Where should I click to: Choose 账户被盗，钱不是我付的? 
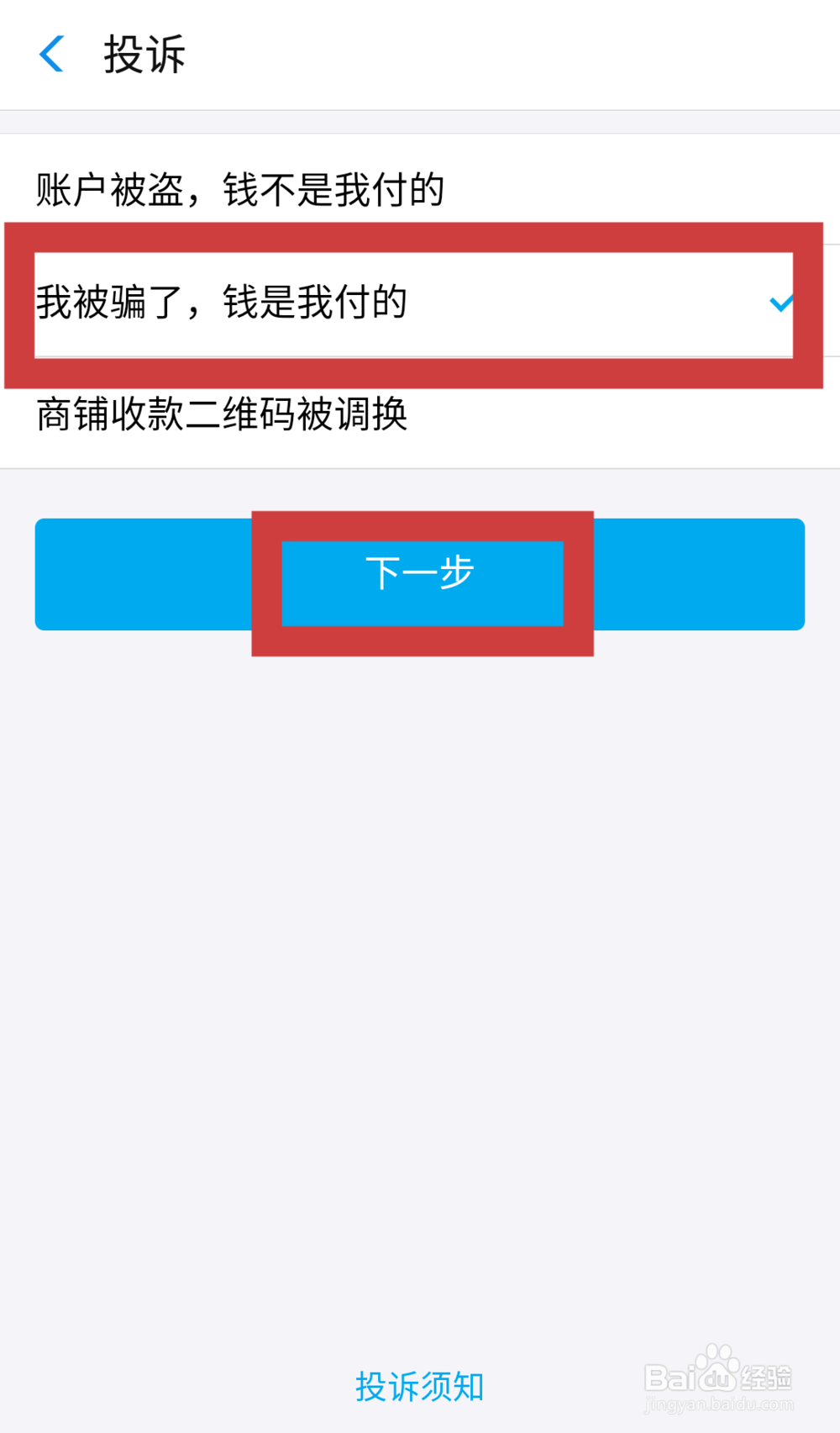tap(239, 190)
